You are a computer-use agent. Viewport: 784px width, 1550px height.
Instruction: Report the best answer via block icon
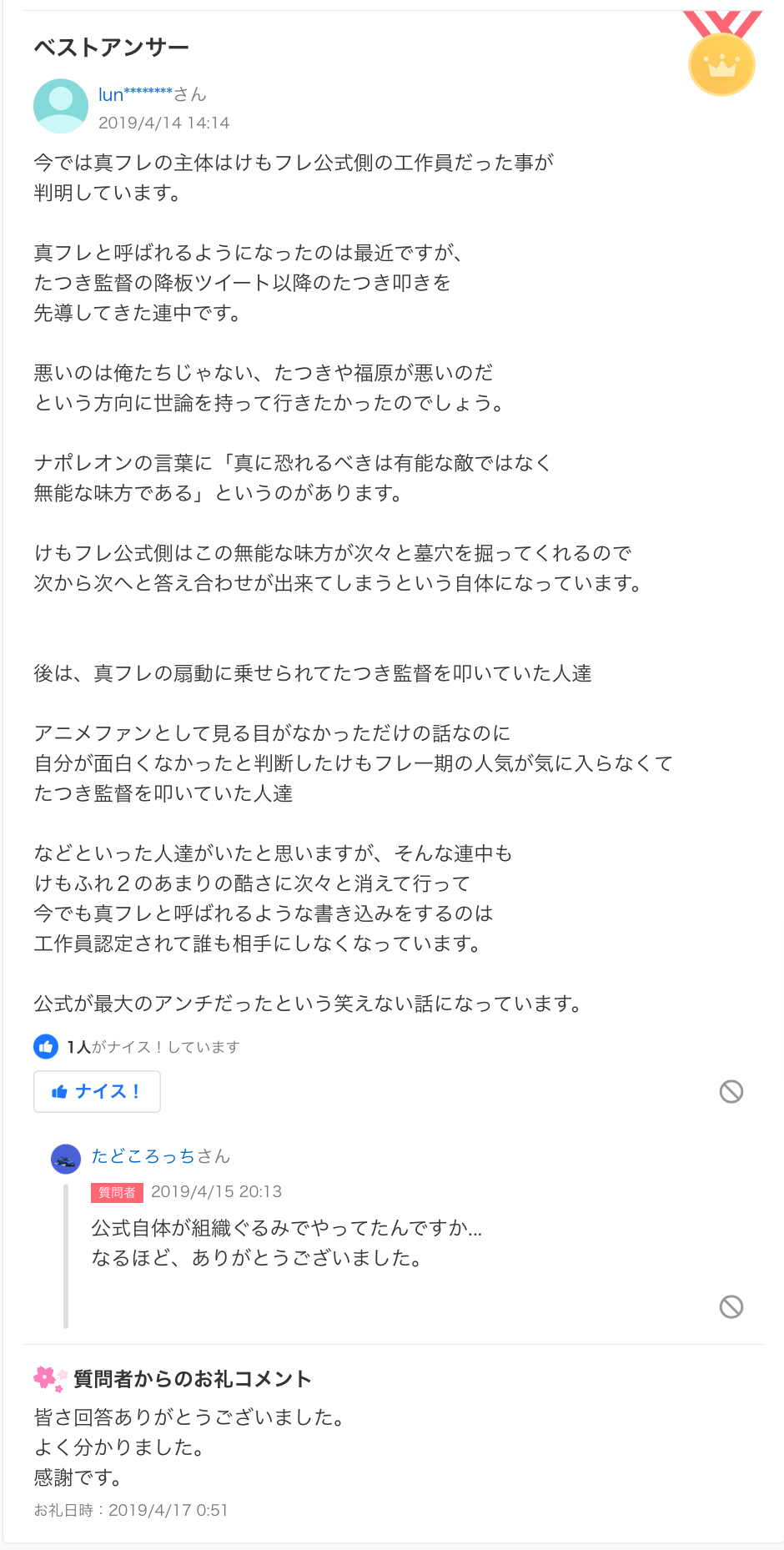(731, 1091)
